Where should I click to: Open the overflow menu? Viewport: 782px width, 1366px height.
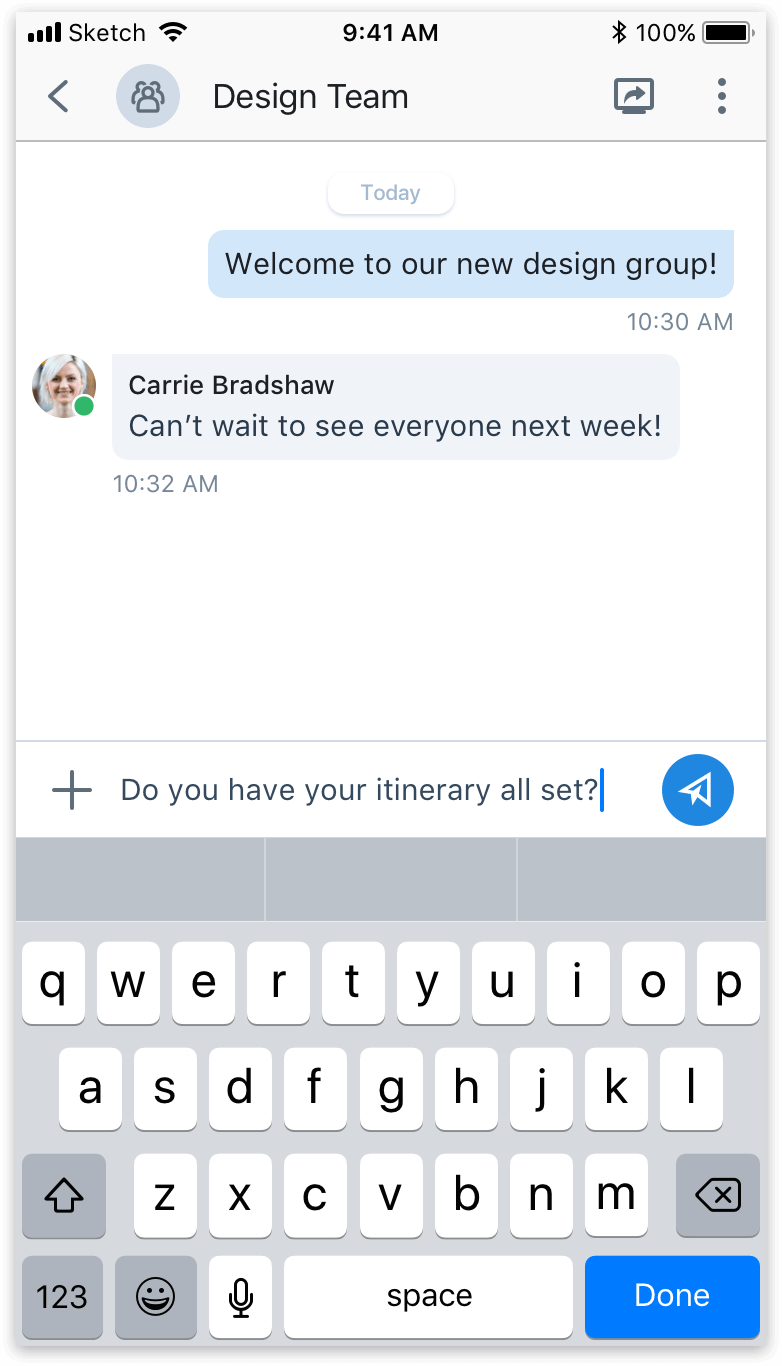721,96
